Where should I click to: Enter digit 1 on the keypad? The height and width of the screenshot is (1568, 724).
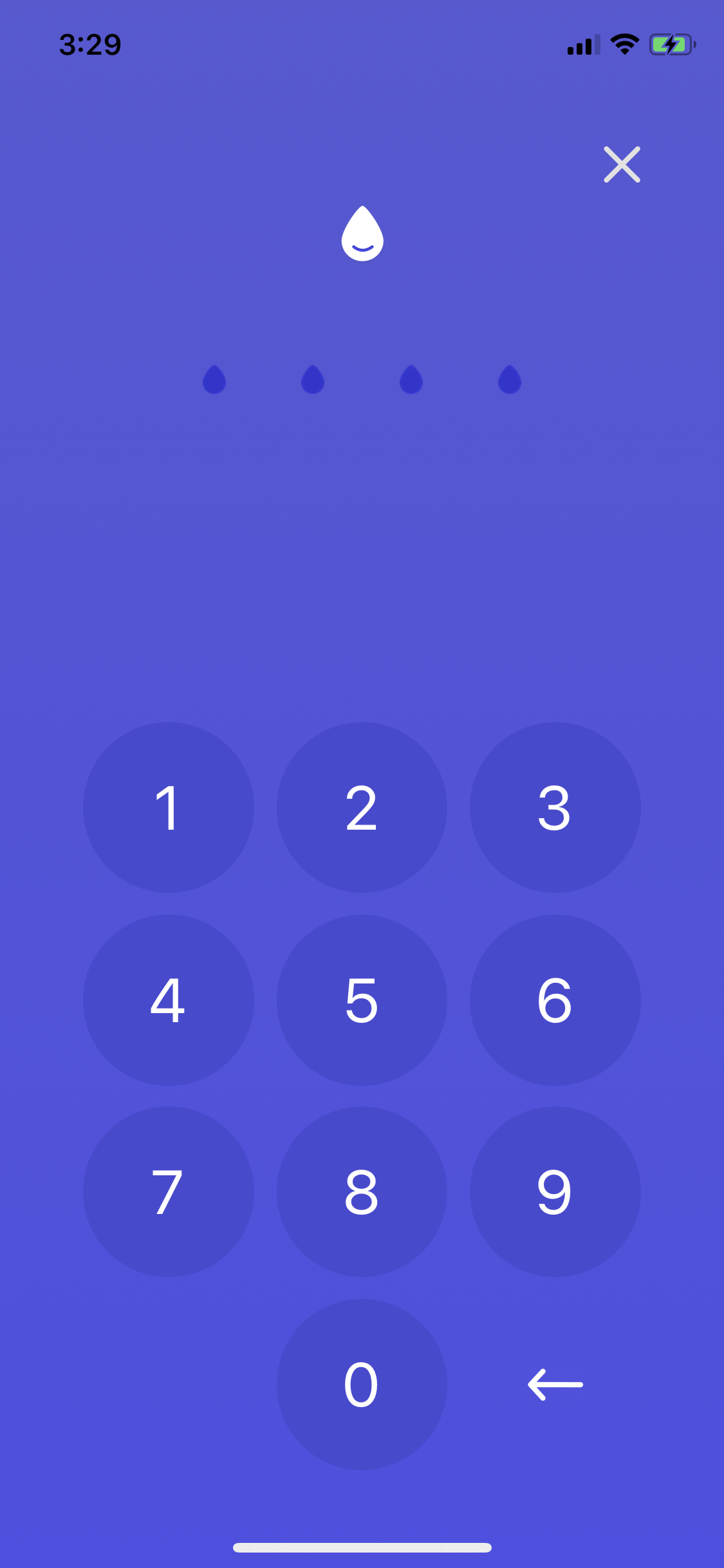pyautogui.click(x=169, y=807)
